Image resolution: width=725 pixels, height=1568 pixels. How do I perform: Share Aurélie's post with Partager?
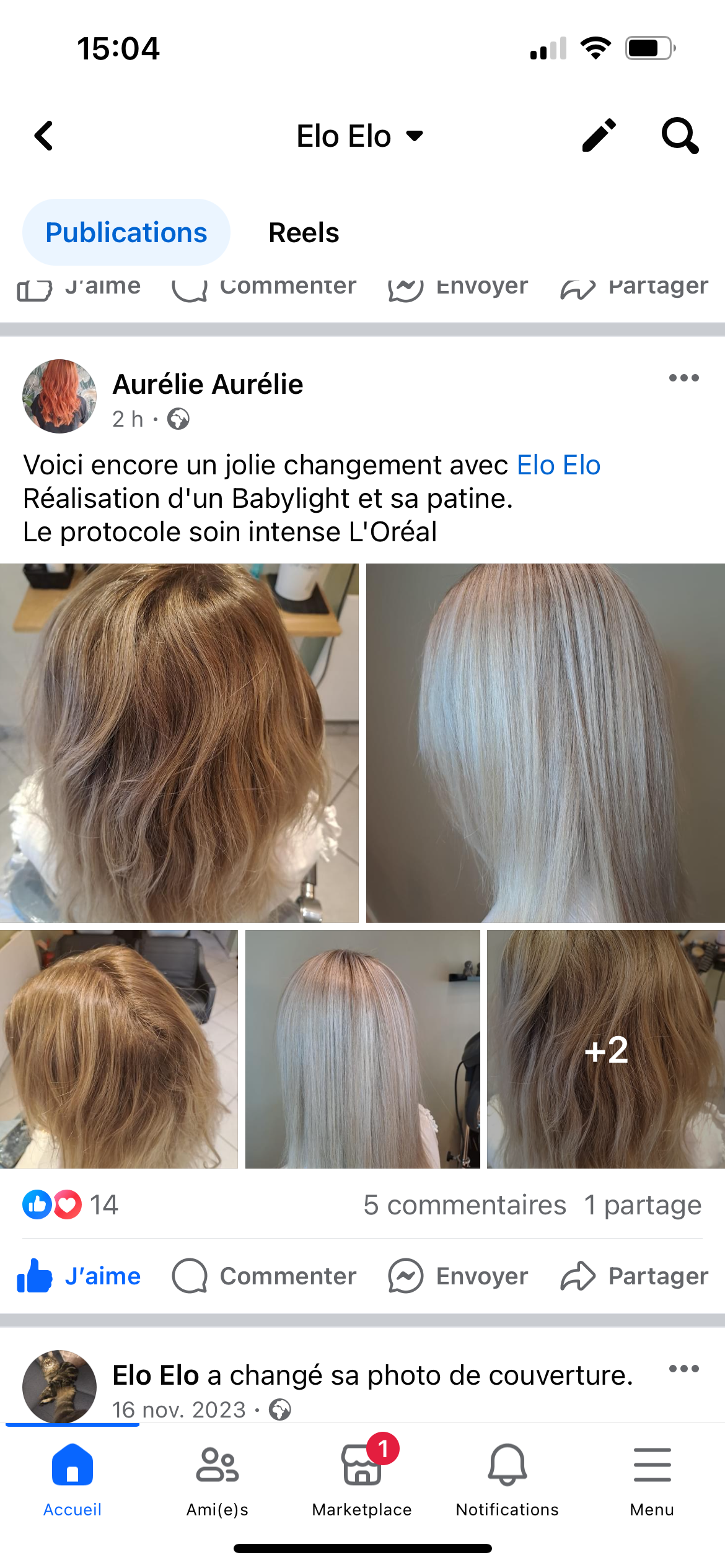click(634, 1276)
